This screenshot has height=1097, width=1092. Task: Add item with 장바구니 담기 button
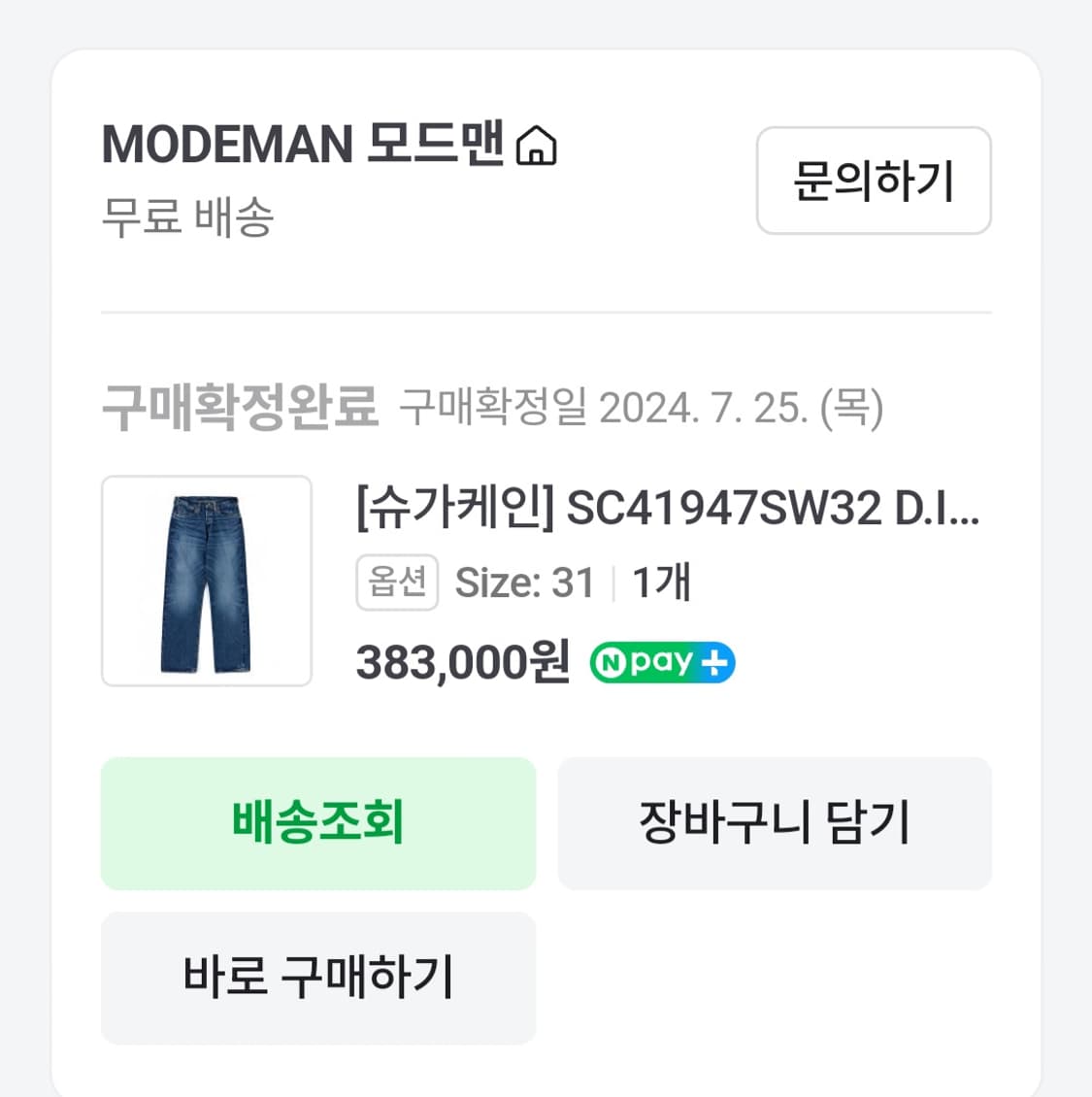pyautogui.click(x=775, y=823)
